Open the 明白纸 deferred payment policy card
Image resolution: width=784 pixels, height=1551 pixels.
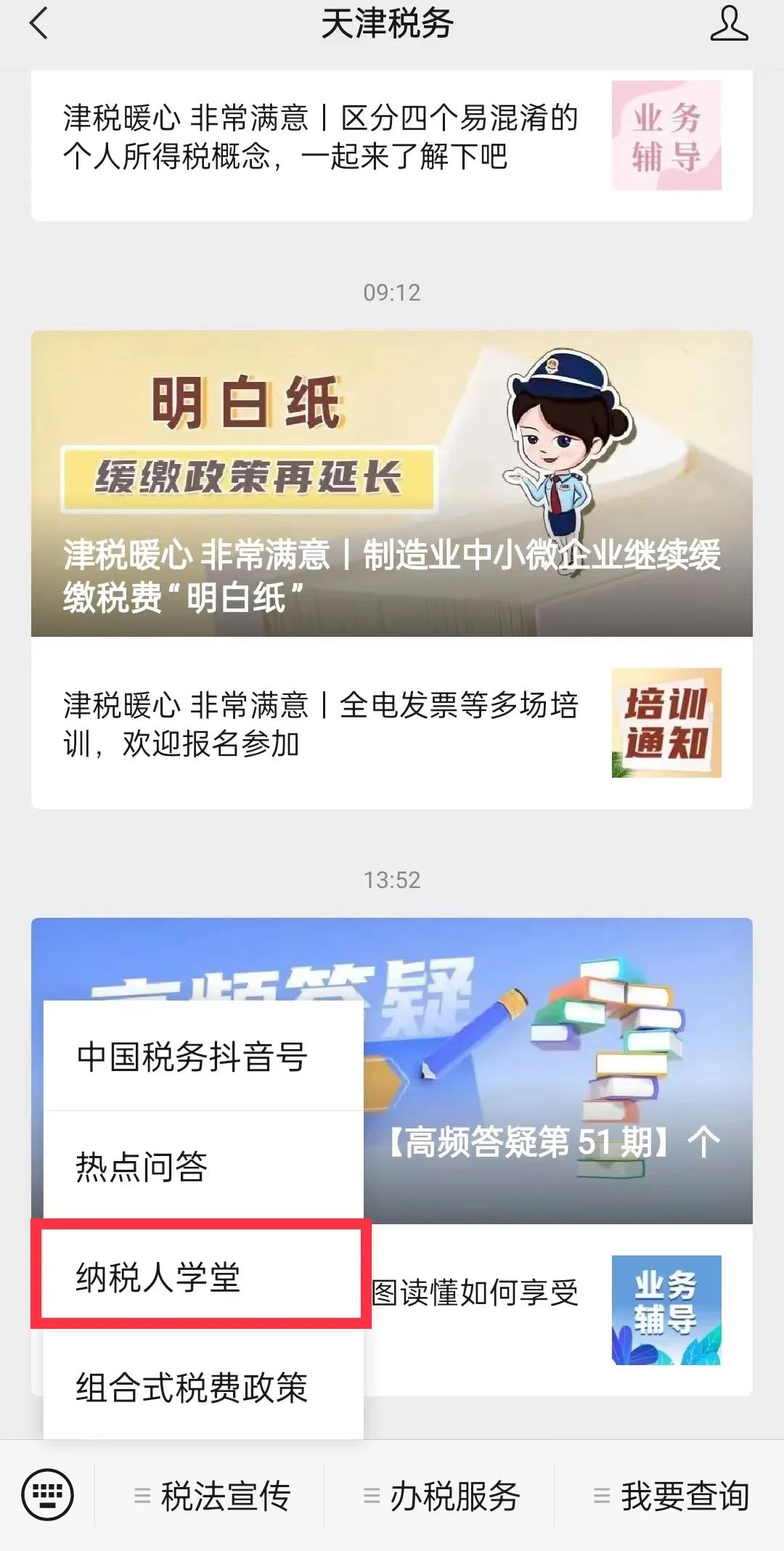[392, 484]
